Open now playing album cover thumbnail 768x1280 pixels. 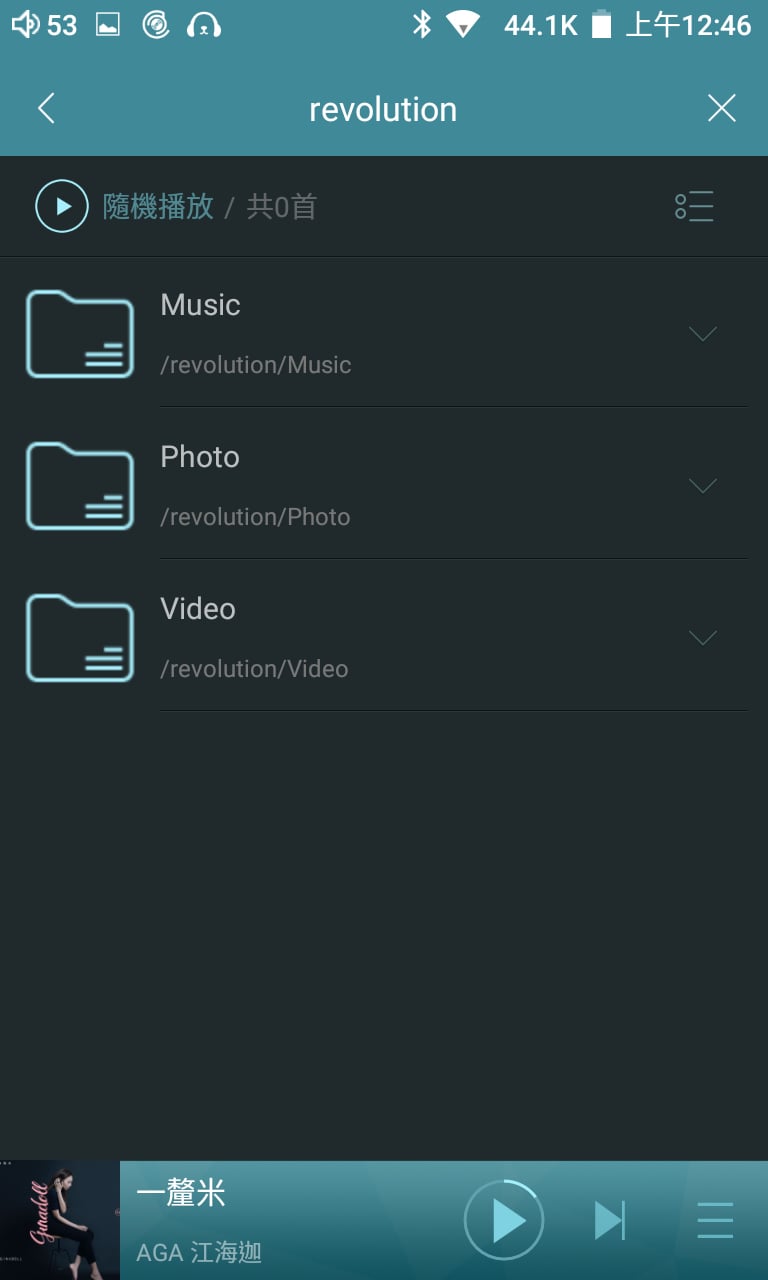[60, 1220]
